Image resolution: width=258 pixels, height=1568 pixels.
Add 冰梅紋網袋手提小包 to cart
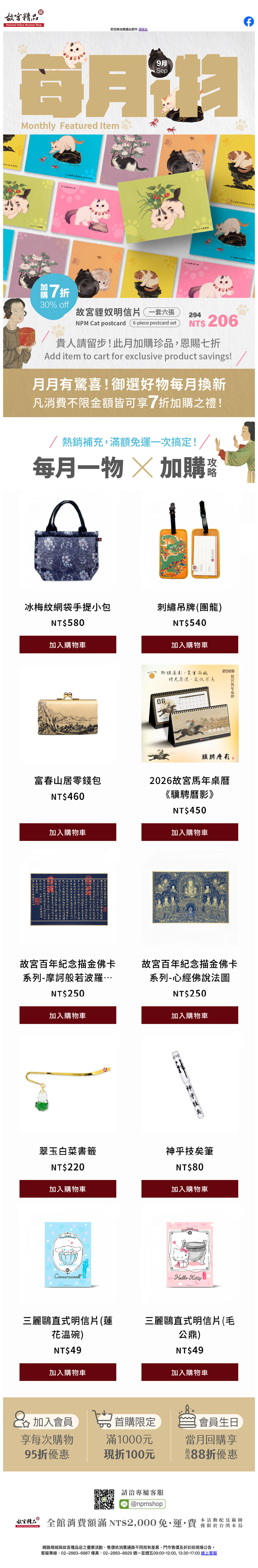(x=67, y=645)
